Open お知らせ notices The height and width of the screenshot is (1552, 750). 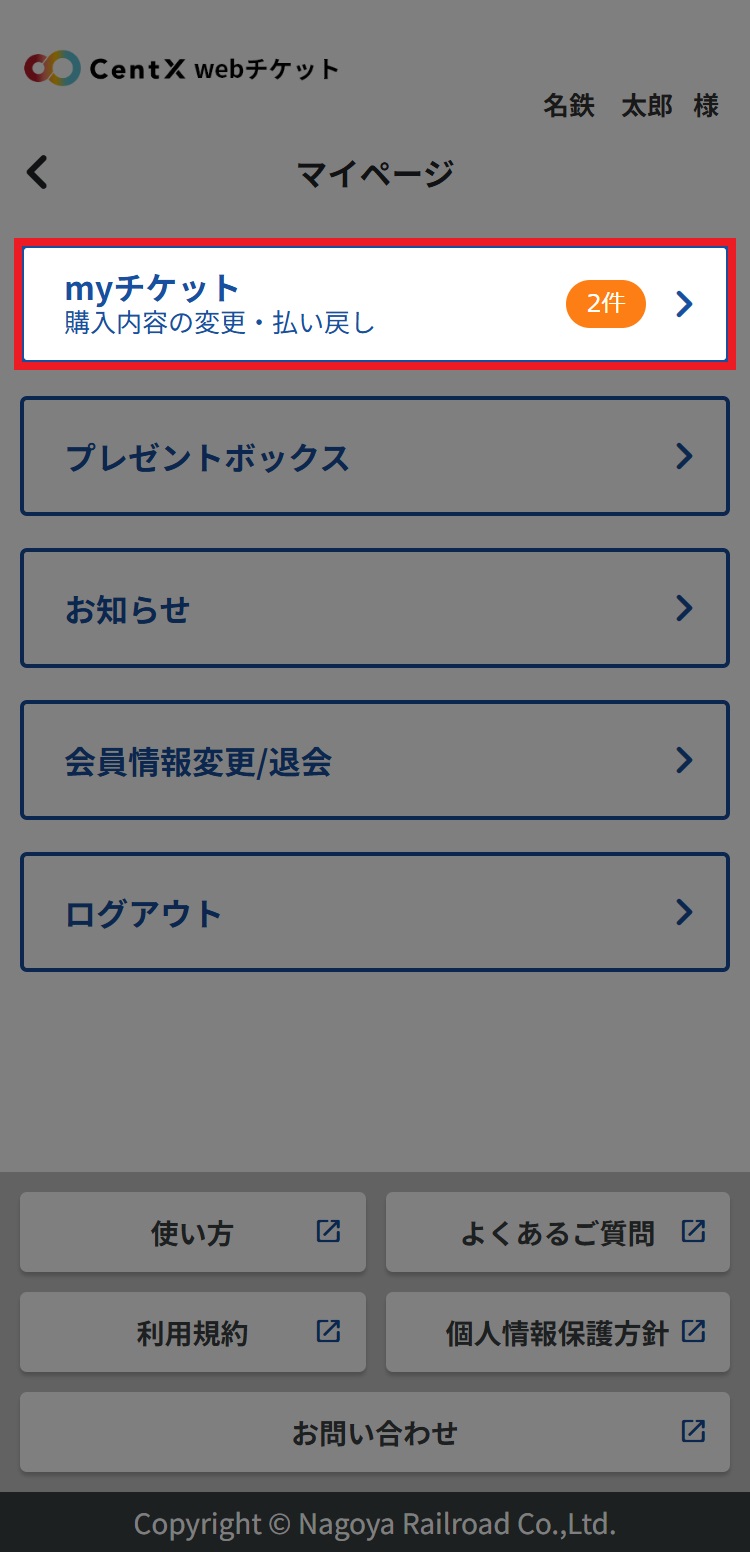pos(374,609)
